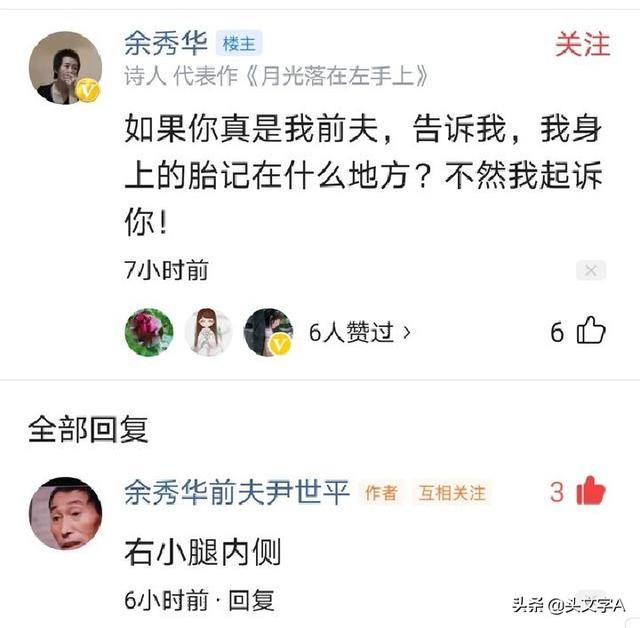Like 尹世平's reply 右小腿内侧
This screenshot has width=640, height=628.
(x=590, y=490)
